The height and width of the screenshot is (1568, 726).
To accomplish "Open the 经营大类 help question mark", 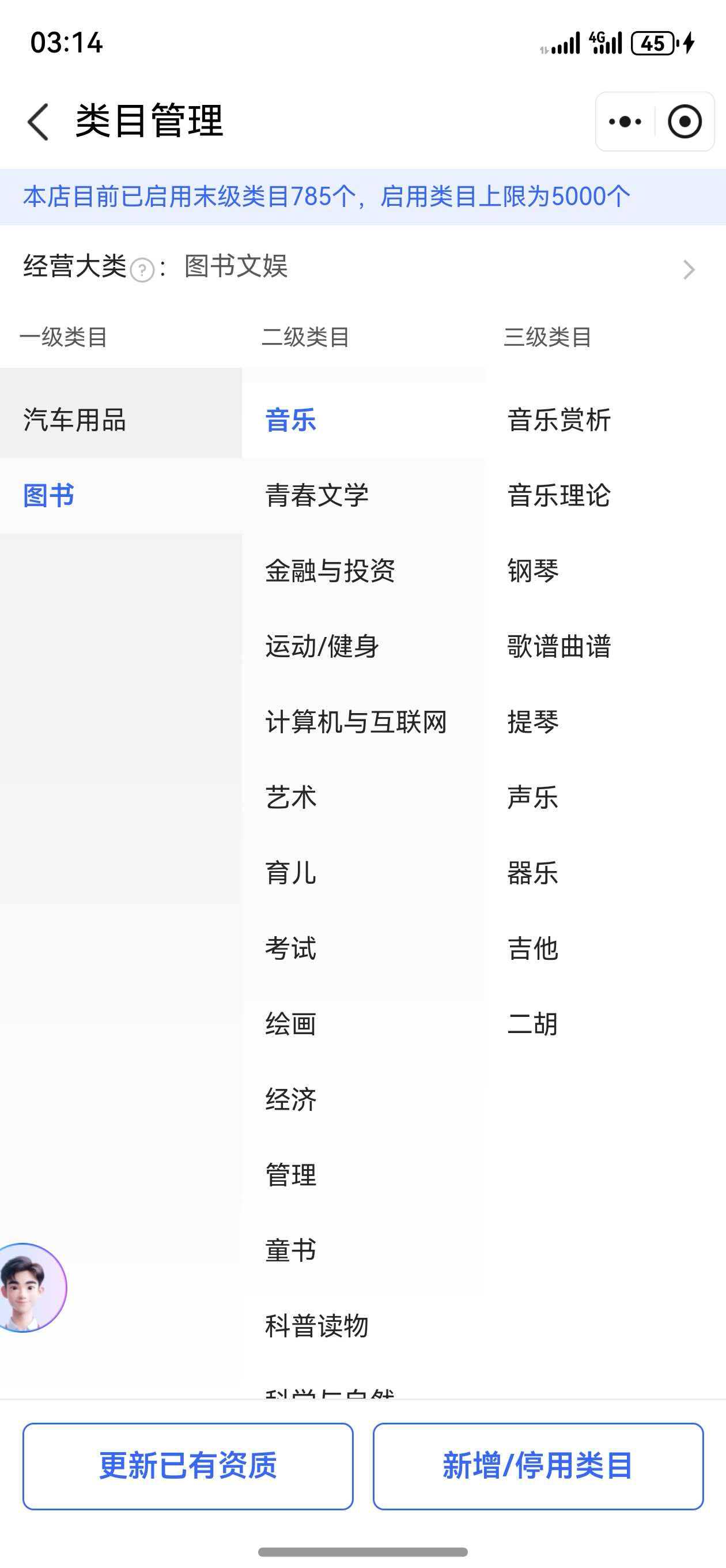I will (142, 270).
